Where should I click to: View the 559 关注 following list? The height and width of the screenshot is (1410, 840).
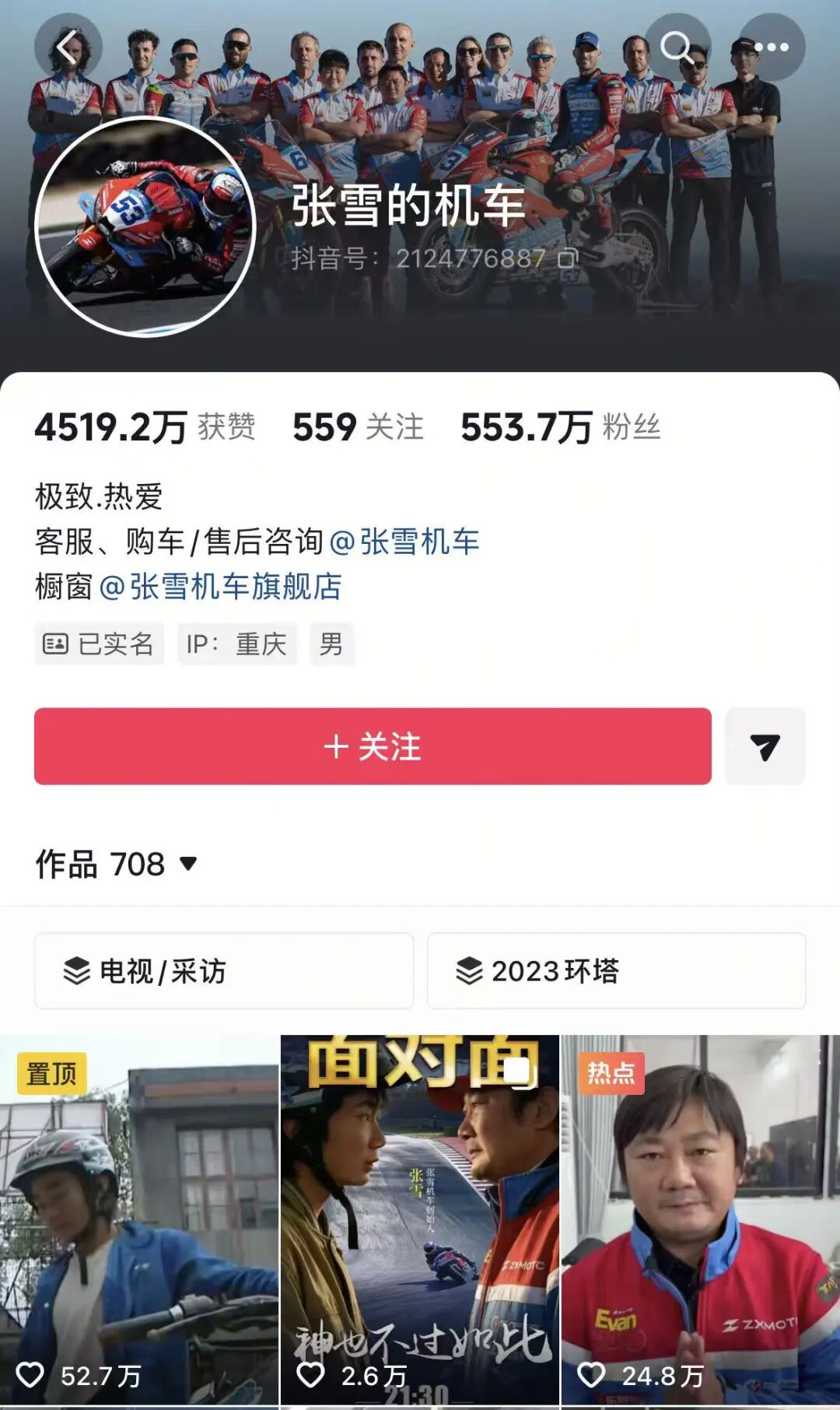tap(358, 427)
